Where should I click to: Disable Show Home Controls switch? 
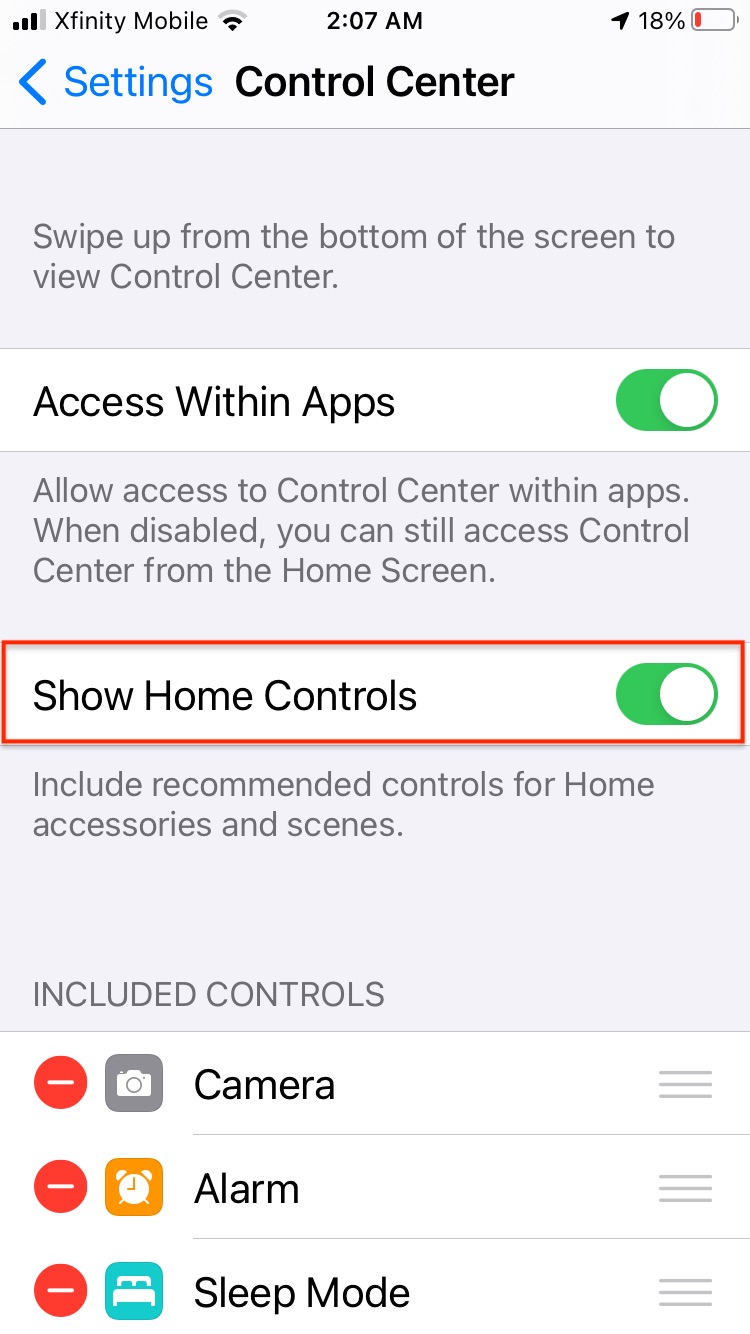pyautogui.click(x=667, y=695)
